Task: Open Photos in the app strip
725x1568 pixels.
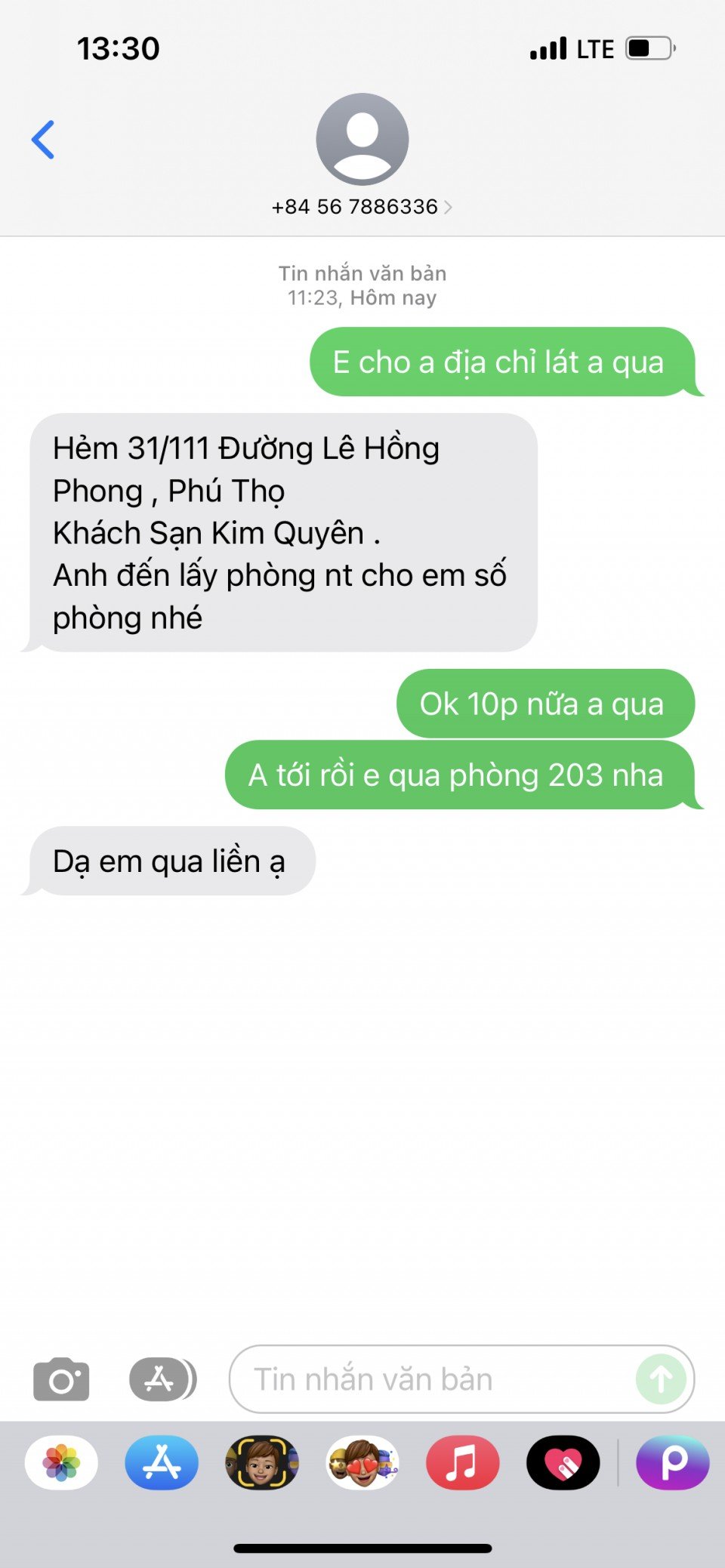Action: [x=61, y=1462]
